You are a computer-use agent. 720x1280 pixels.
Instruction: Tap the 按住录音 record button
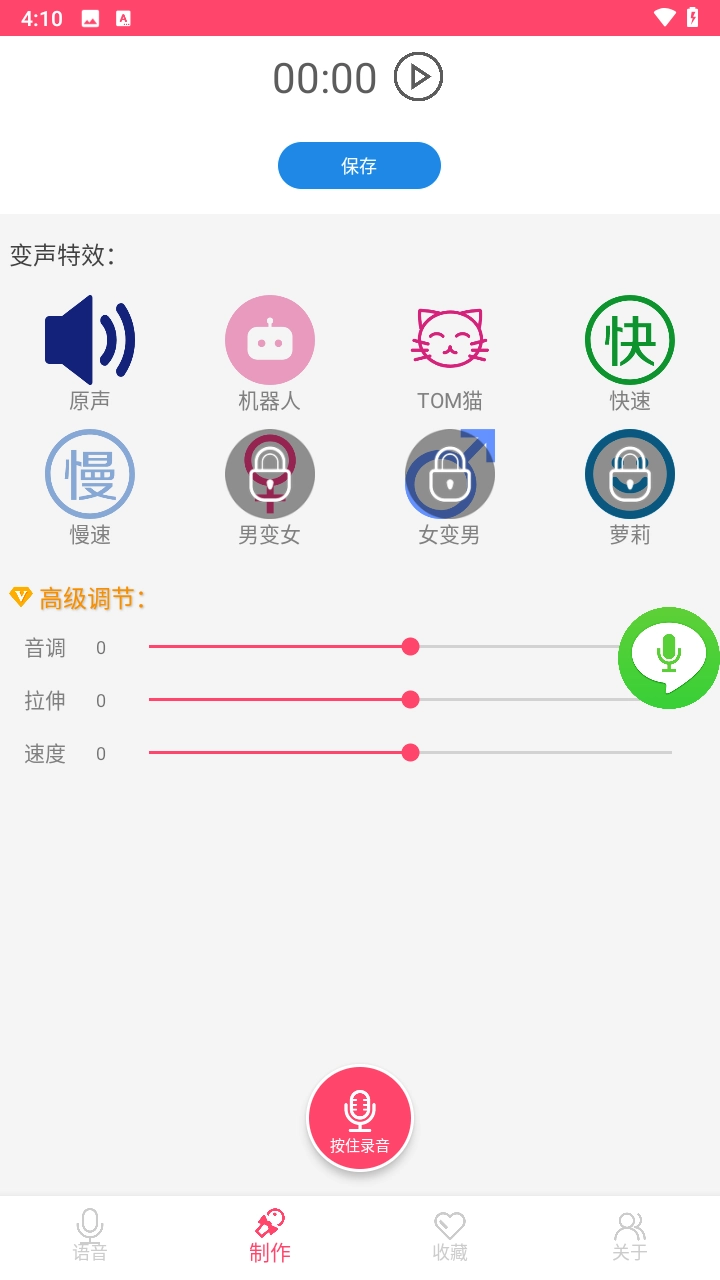360,1118
